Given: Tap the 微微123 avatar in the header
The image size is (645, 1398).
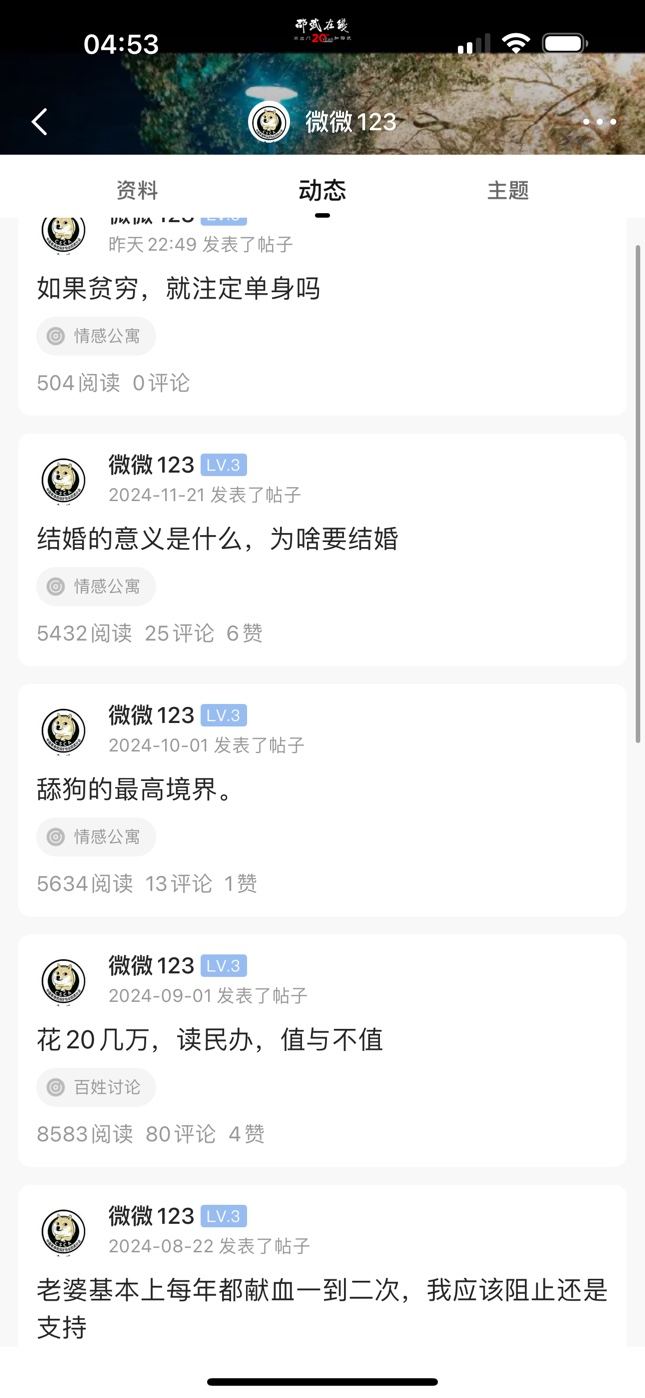Looking at the screenshot, I should click(268, 122).
